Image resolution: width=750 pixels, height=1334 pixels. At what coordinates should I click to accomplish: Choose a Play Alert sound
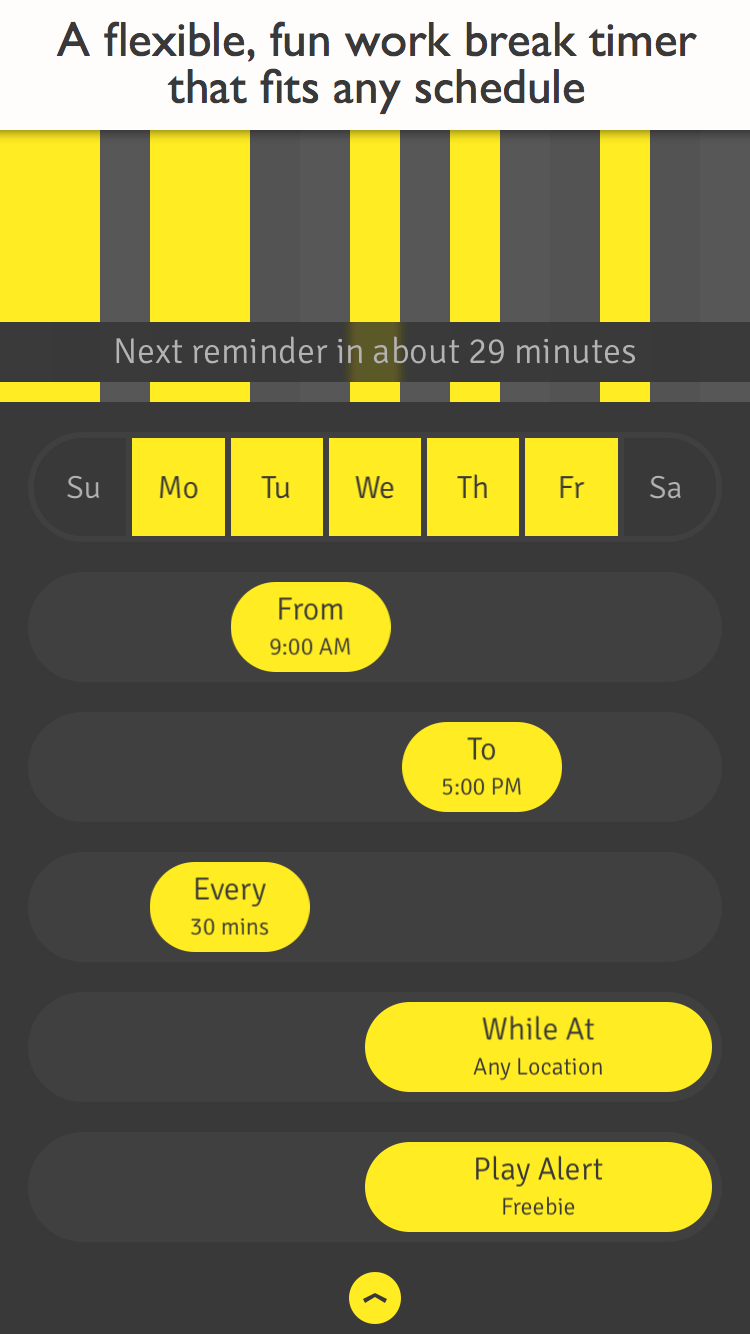pyautogui.click(x=538, y=1187)
